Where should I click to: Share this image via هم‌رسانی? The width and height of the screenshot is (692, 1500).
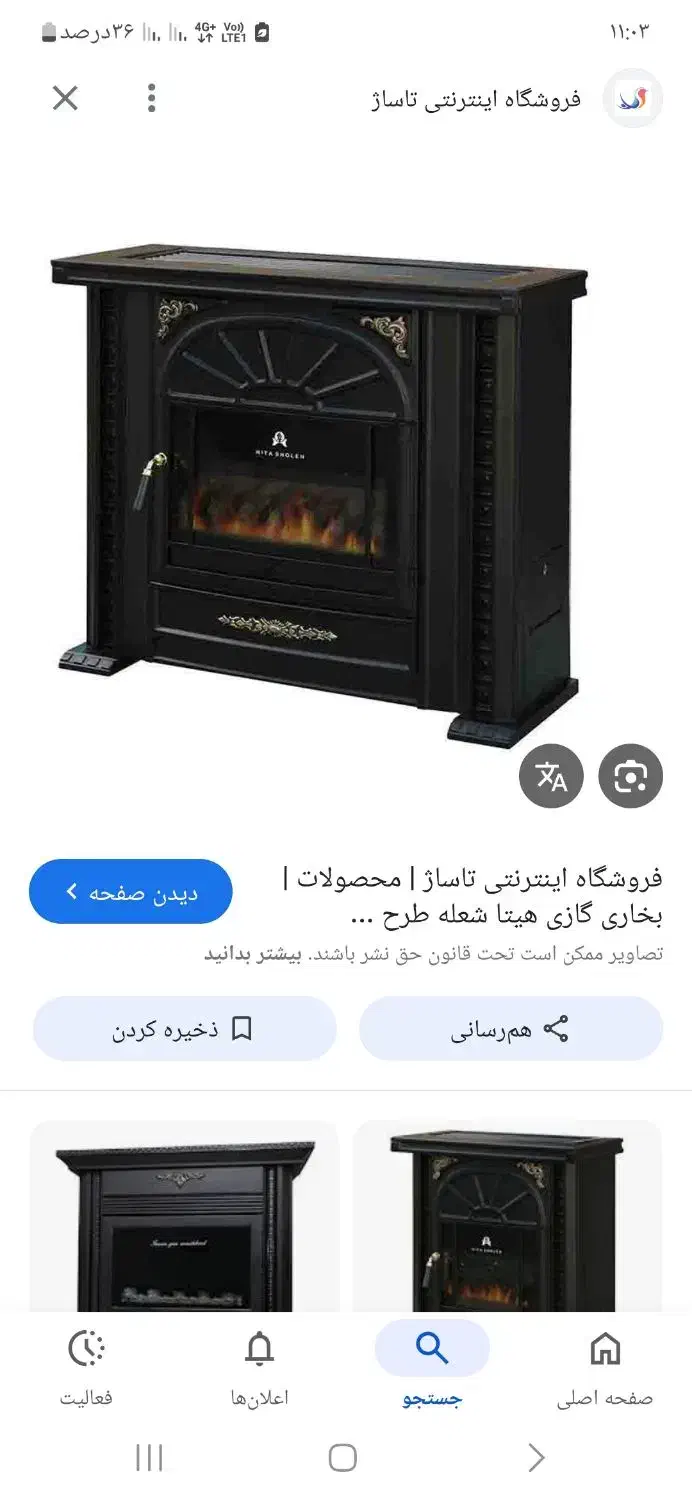(510, 1029)
